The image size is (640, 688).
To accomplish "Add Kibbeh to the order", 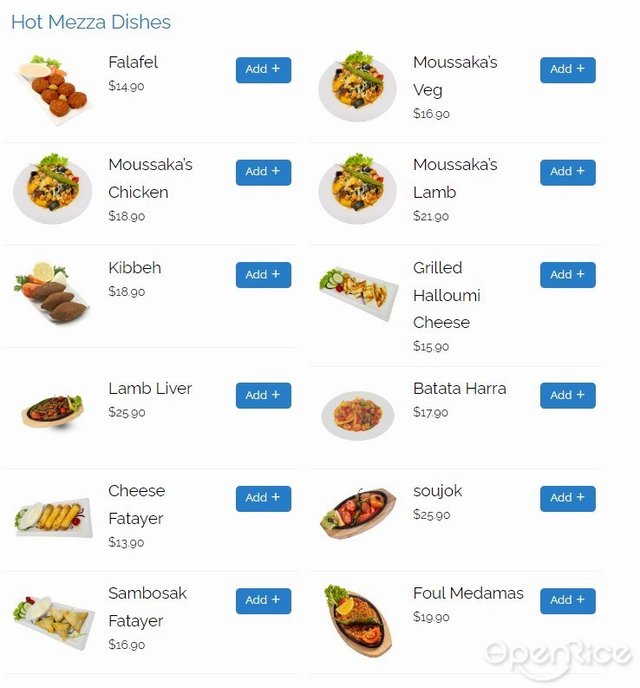I will click(263, 275).
